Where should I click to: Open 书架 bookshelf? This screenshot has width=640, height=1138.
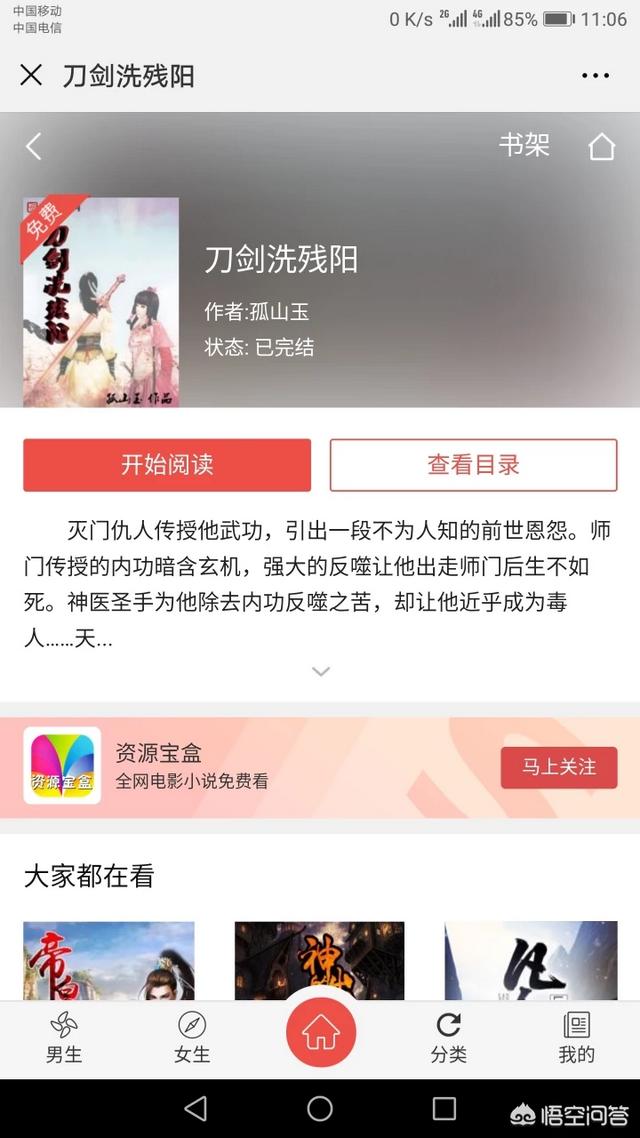[524, 146]
